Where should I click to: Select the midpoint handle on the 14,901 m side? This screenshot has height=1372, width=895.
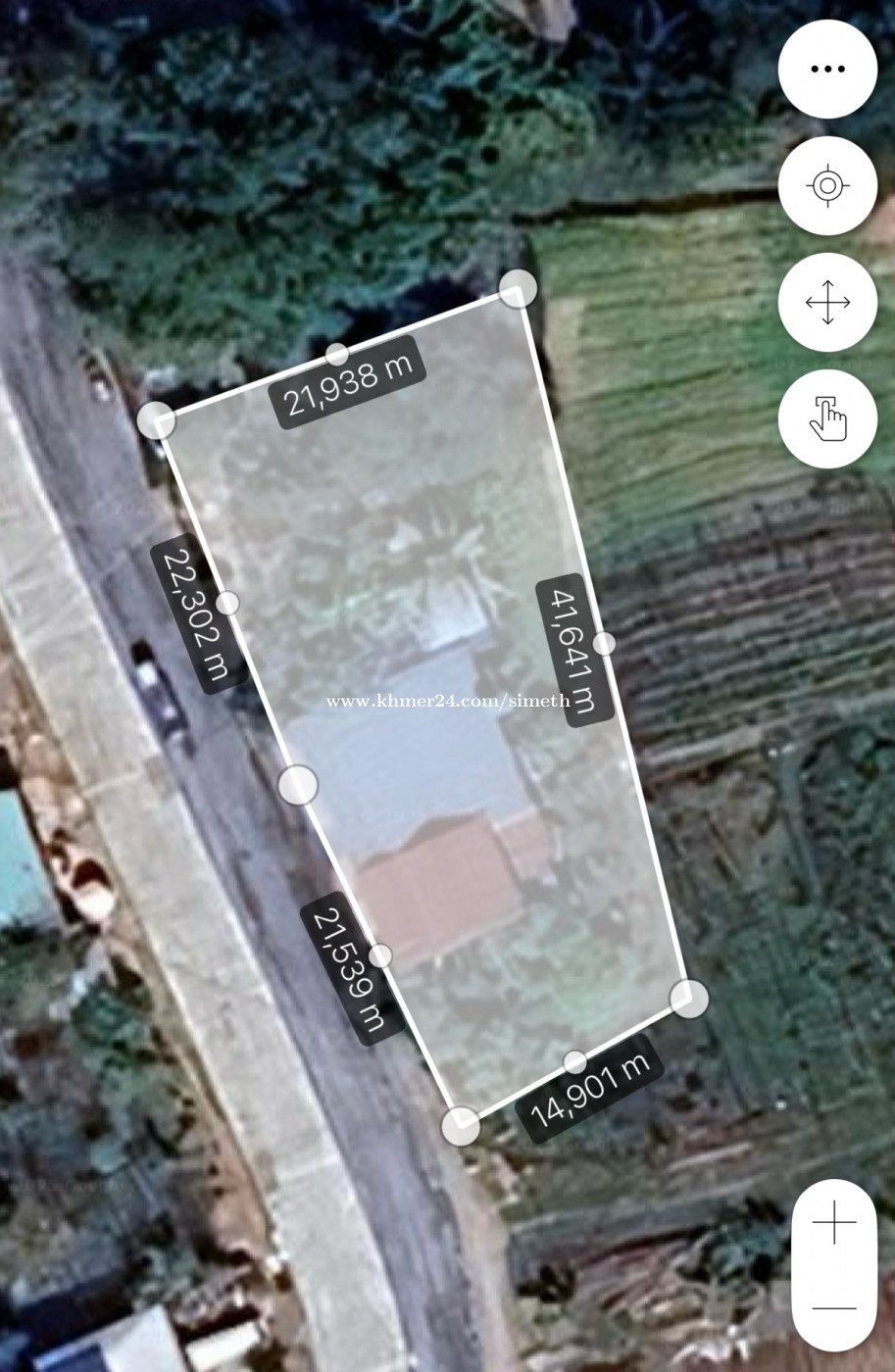[575, 1061]
